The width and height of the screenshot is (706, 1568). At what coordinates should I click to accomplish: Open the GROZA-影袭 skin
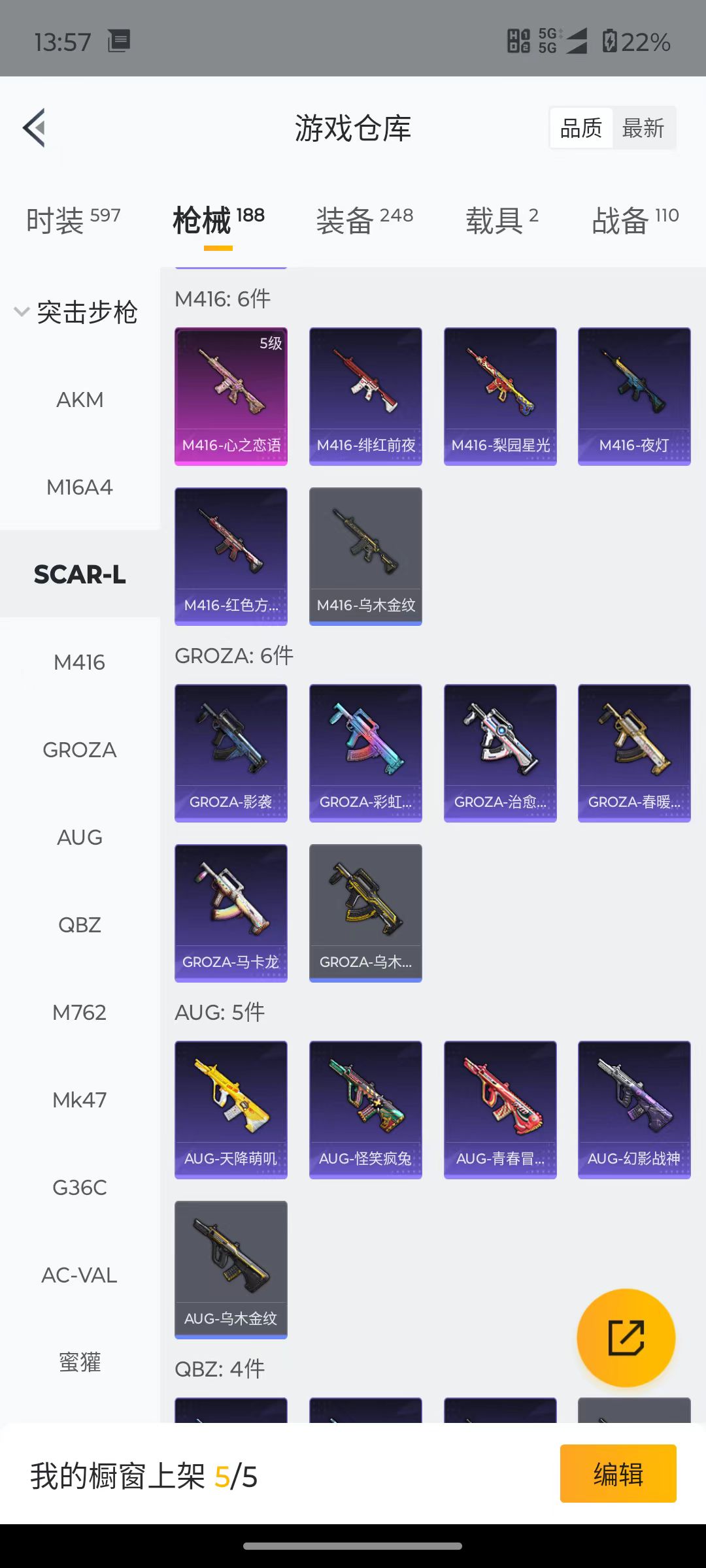(231, 753)
